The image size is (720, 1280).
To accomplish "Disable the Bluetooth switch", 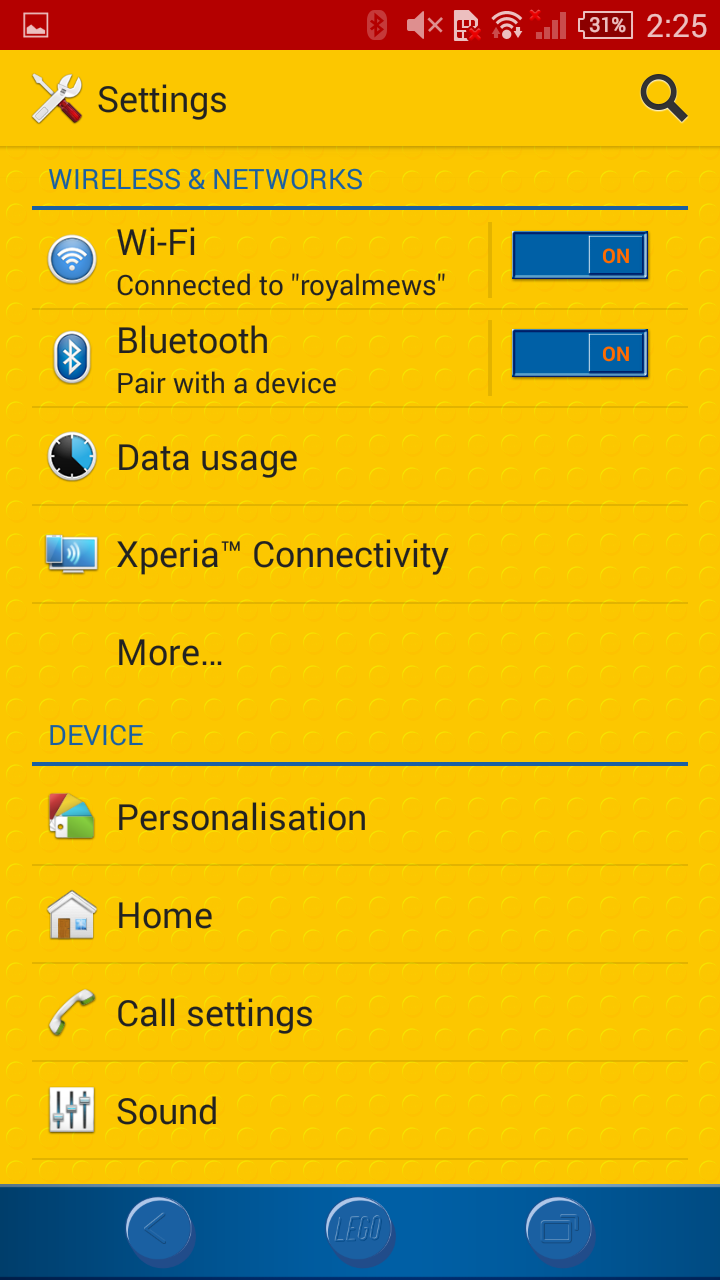I will pos(580,354).
